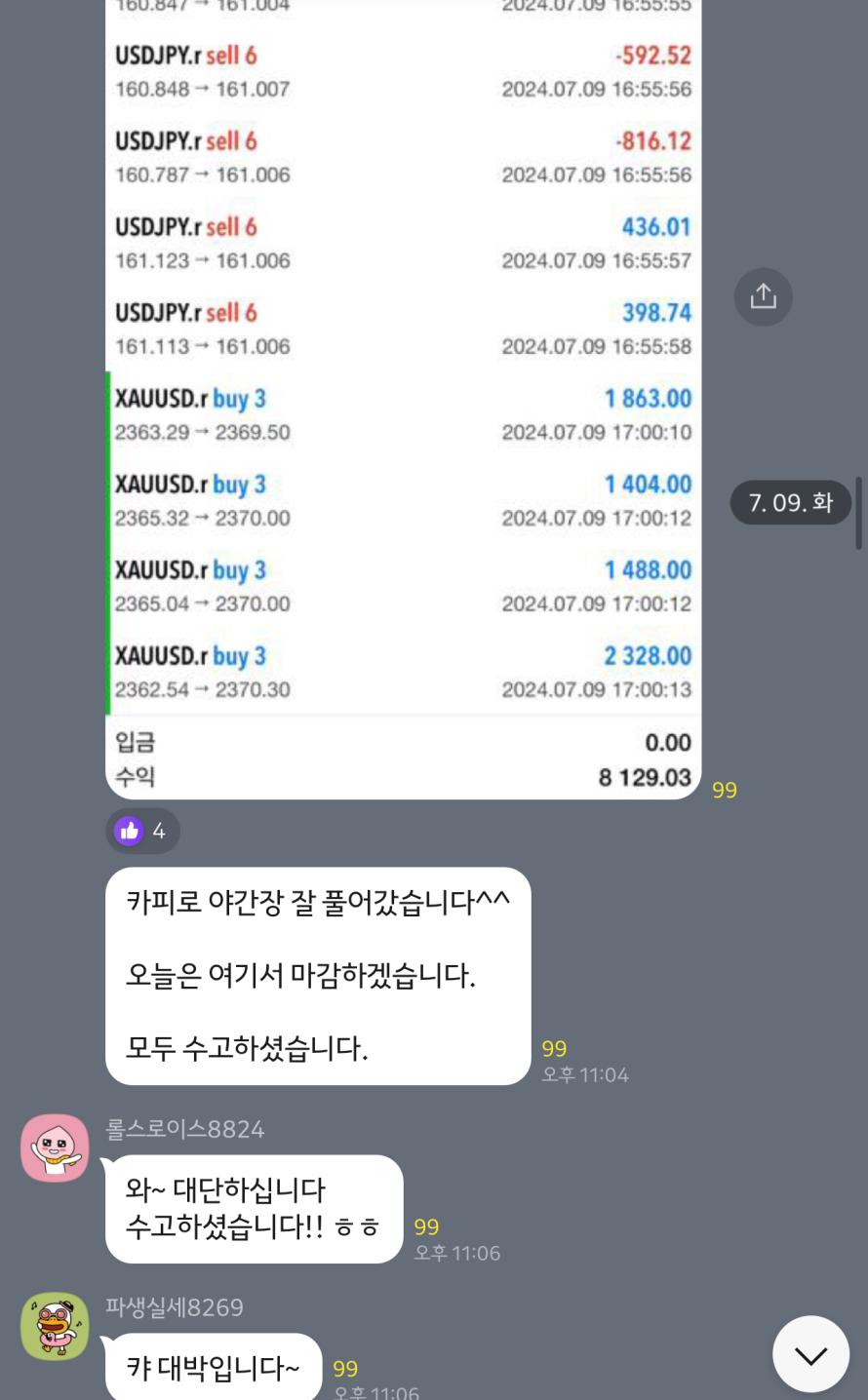Open the trading results screenshot
Image resolution: width=868 pixels, height=1400 pixels.
pos(403,390)
